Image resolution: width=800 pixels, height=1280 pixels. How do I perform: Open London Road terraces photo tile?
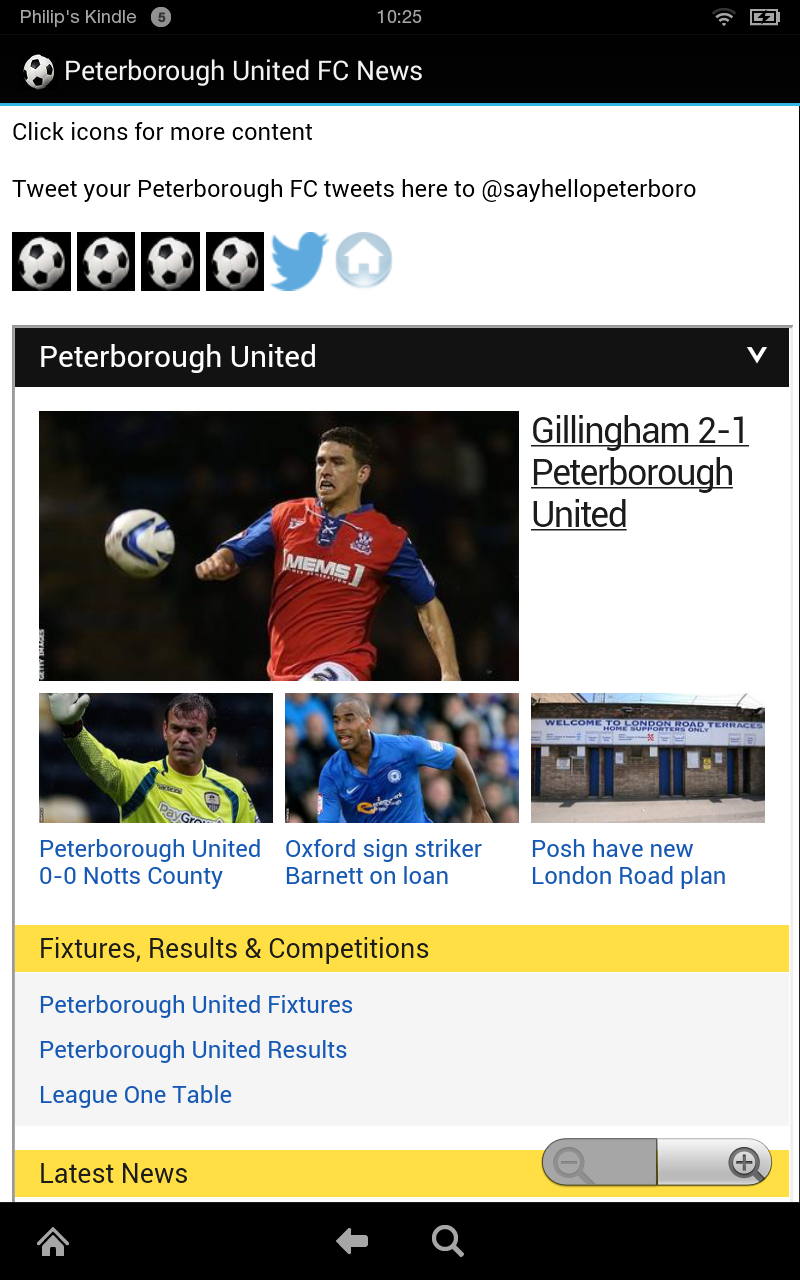coord(648,758)
